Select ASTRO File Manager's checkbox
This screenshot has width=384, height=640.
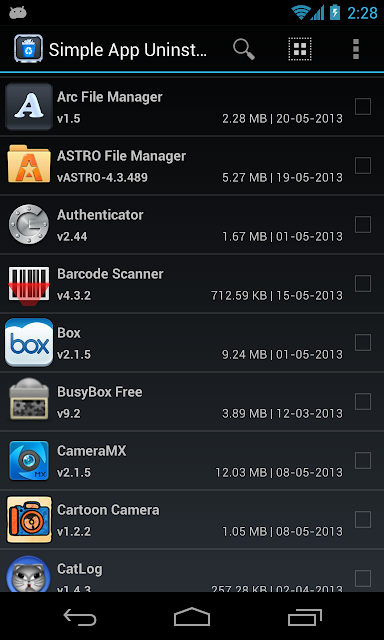point(363,166)
